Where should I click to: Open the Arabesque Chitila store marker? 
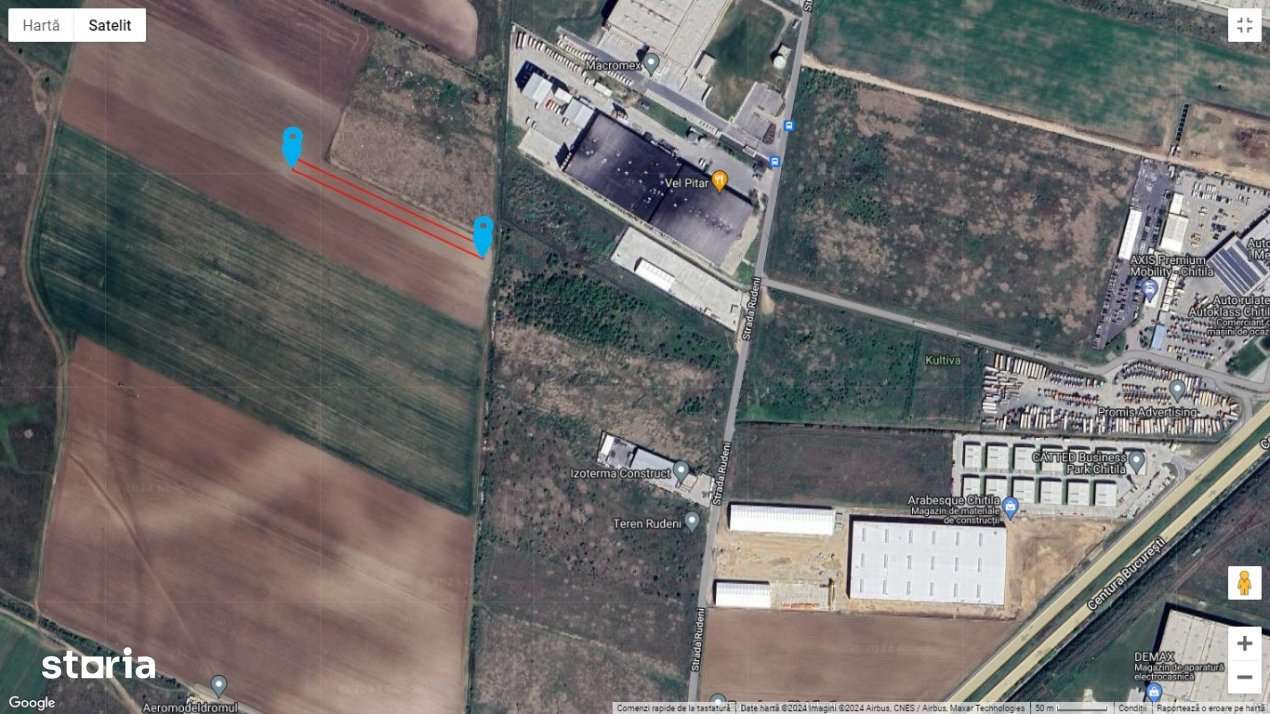(x=1010, y=509)
